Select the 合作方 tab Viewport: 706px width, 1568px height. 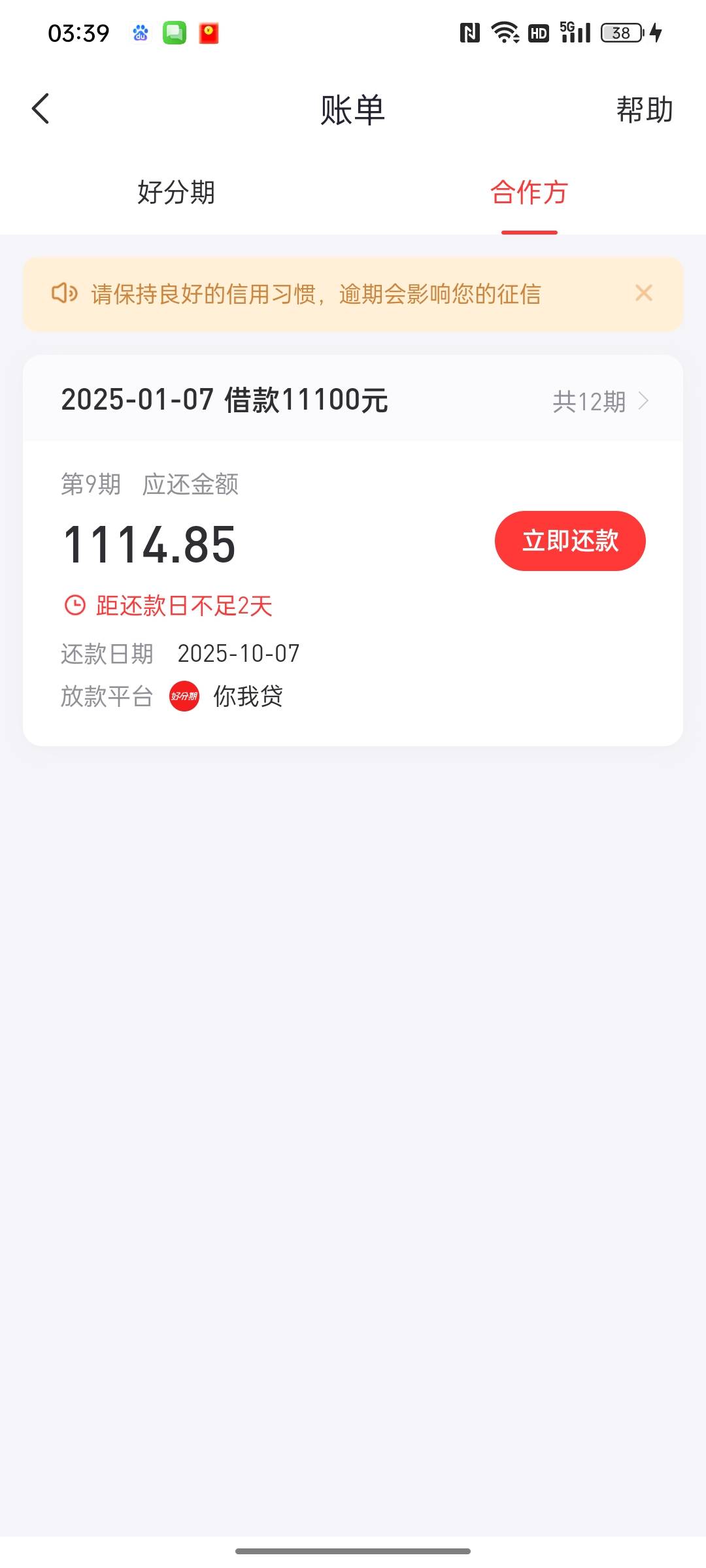coord(529,193)
